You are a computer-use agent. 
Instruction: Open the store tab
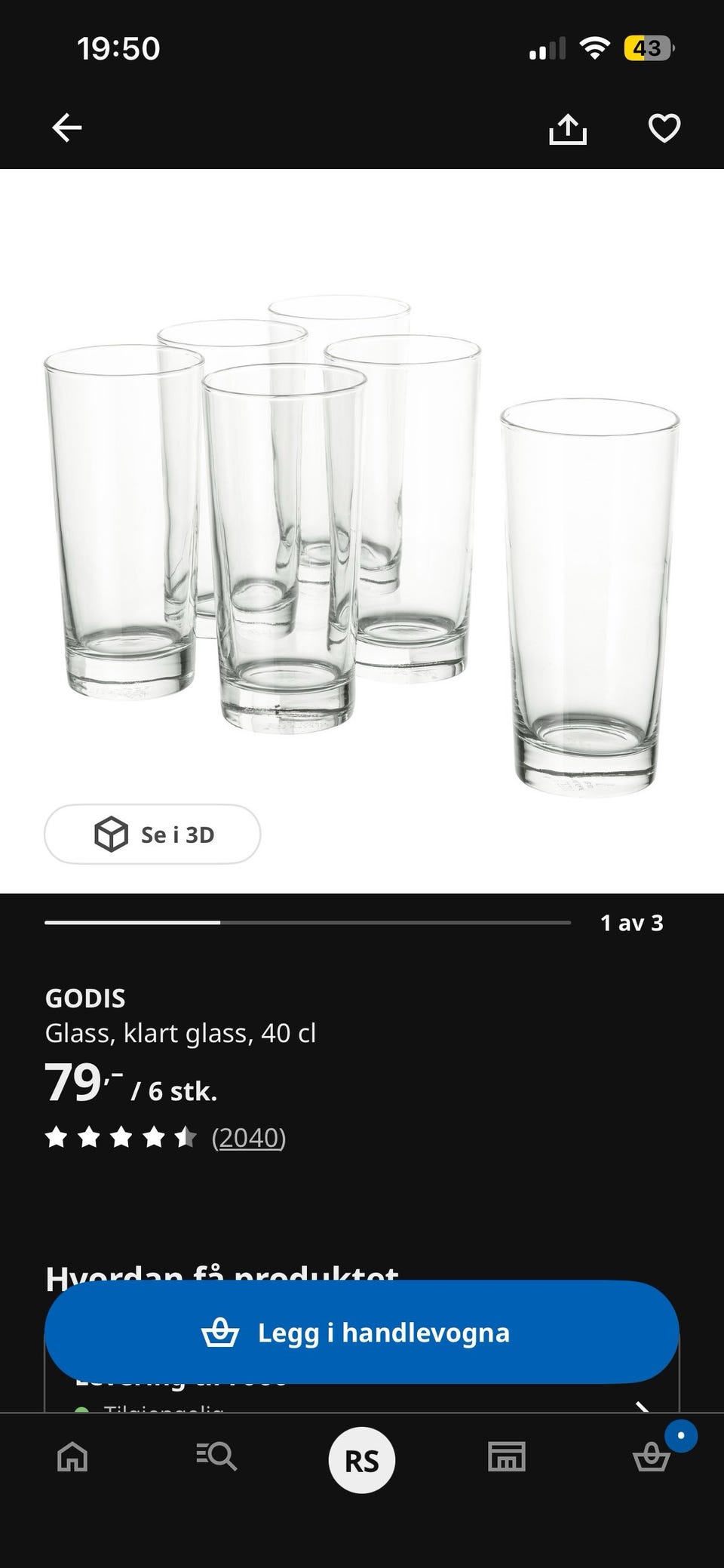[x=507, y=1457]
